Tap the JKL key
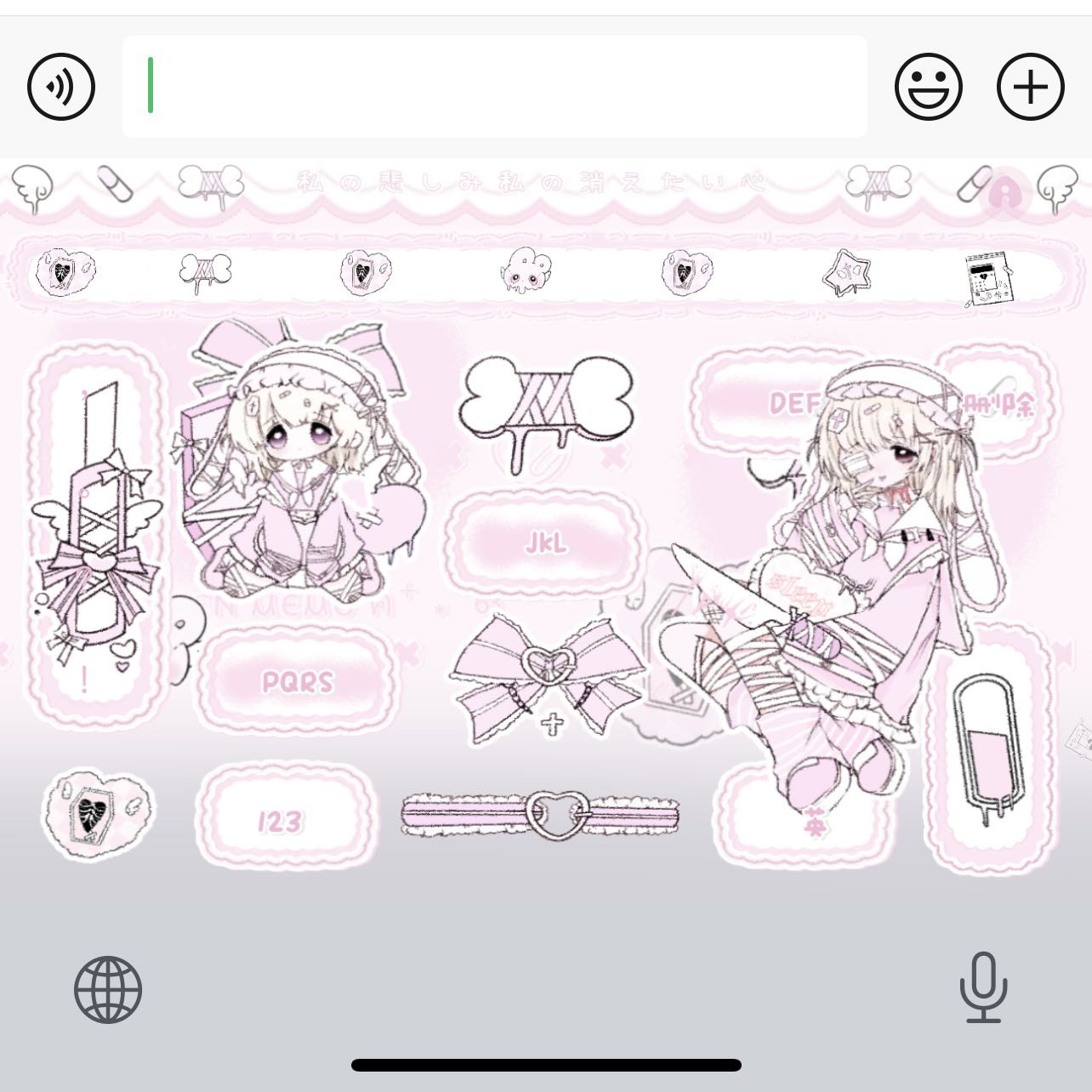The height and width of the screenshot is (1092, 1092). click(x=545, y=543)
